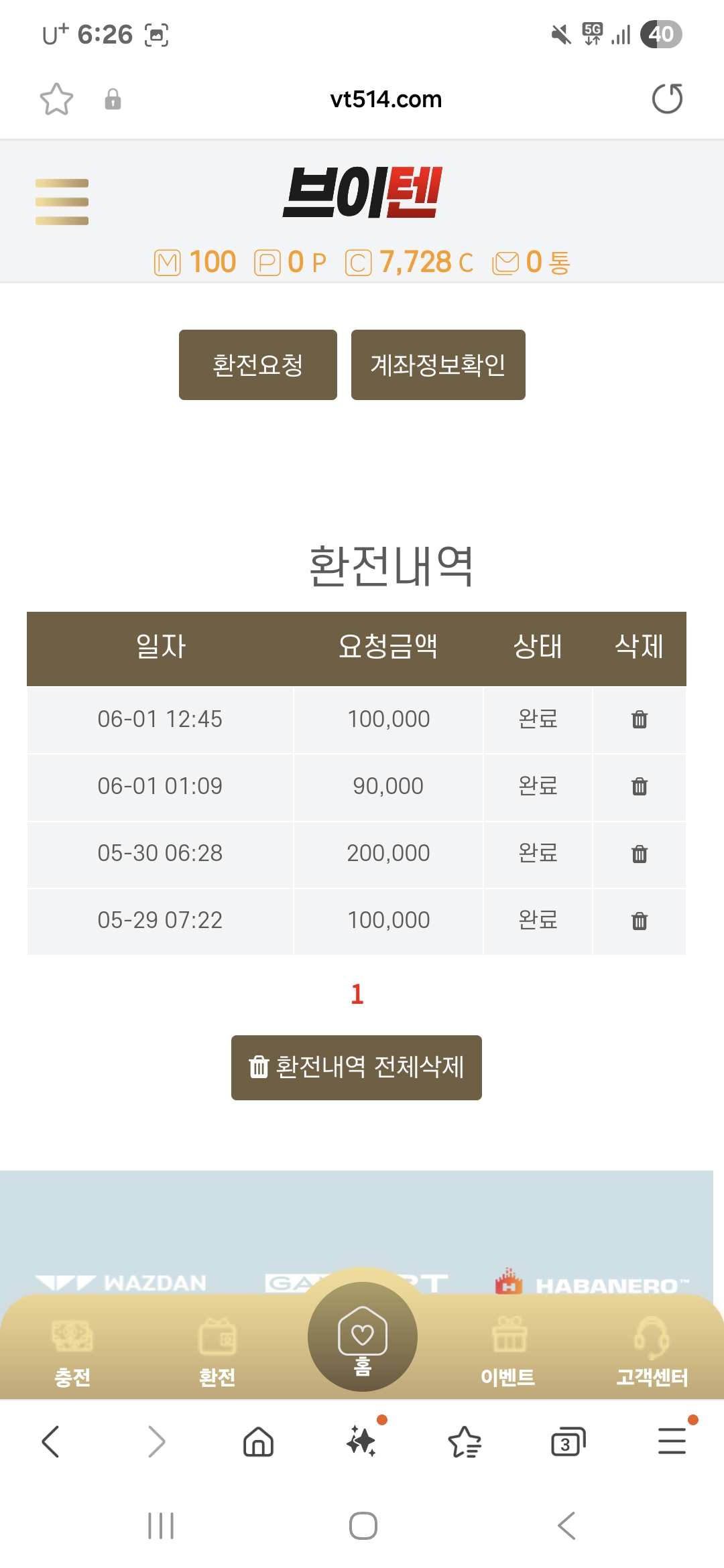Open the browser tabs switcher showing 3
Screen dimensions: 724x1568
[568, 1442]
